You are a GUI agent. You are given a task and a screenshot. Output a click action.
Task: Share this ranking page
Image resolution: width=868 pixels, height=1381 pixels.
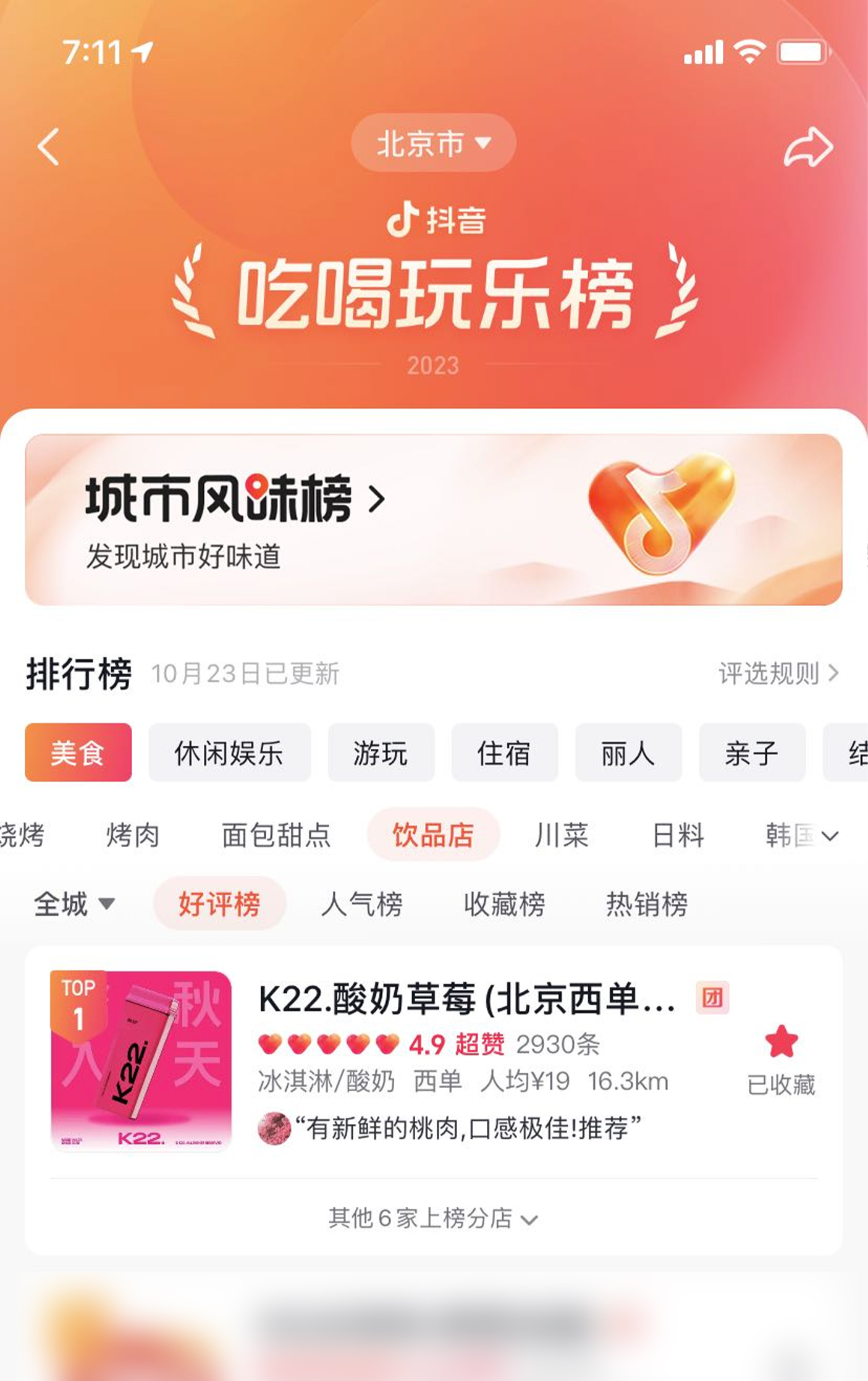(x=808, y=147)
